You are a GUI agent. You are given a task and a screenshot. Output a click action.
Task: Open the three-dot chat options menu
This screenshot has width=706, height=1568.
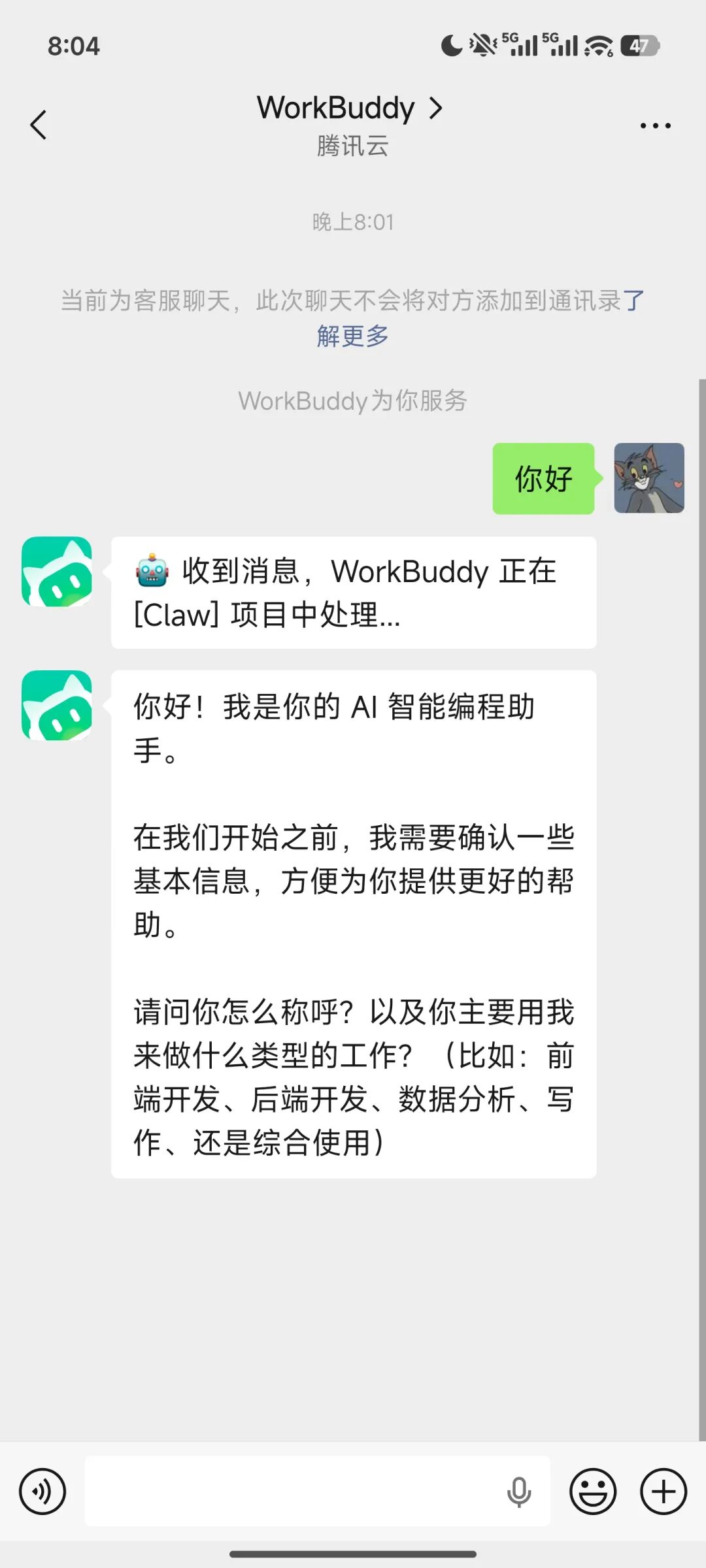(655, 125)
